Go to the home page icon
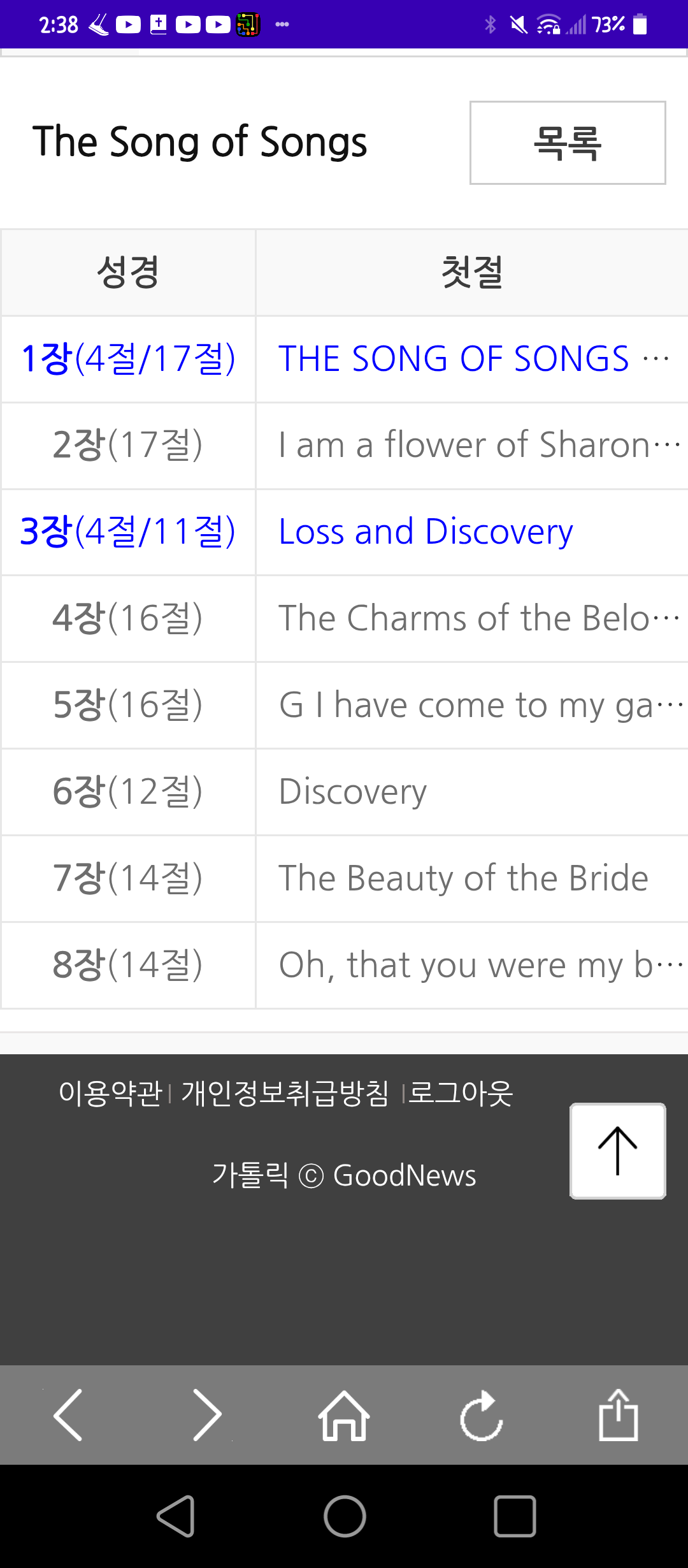The image size is (688, 1568). (344, 1415)
